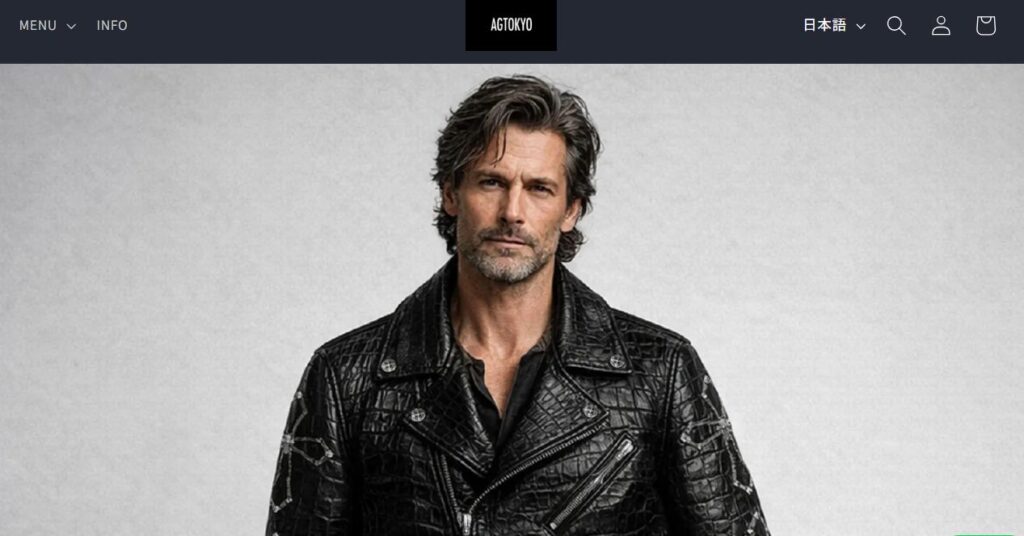Open the account login icon
1024x536 pixels.
[x=941, y=26]
